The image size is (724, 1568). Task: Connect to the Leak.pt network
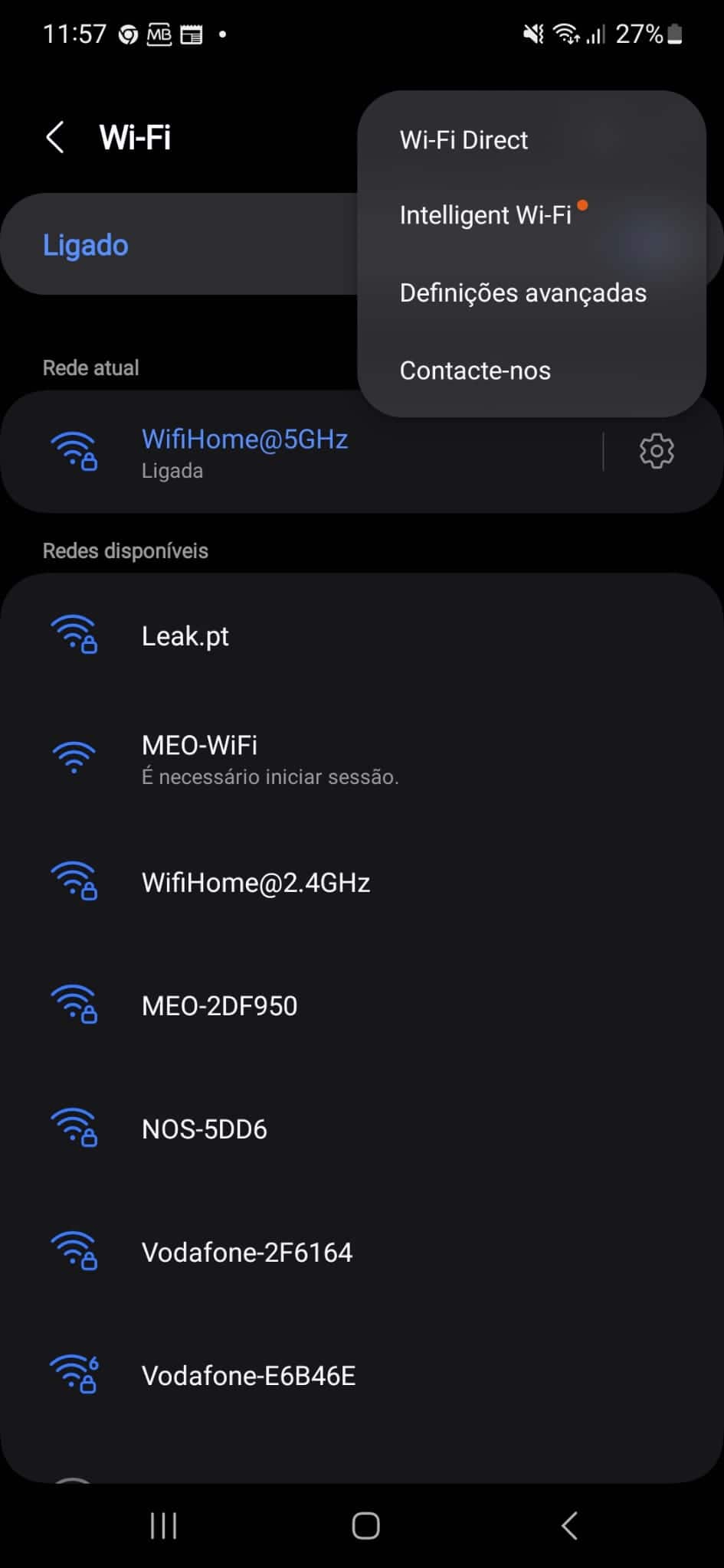click(x=185, y=636)
